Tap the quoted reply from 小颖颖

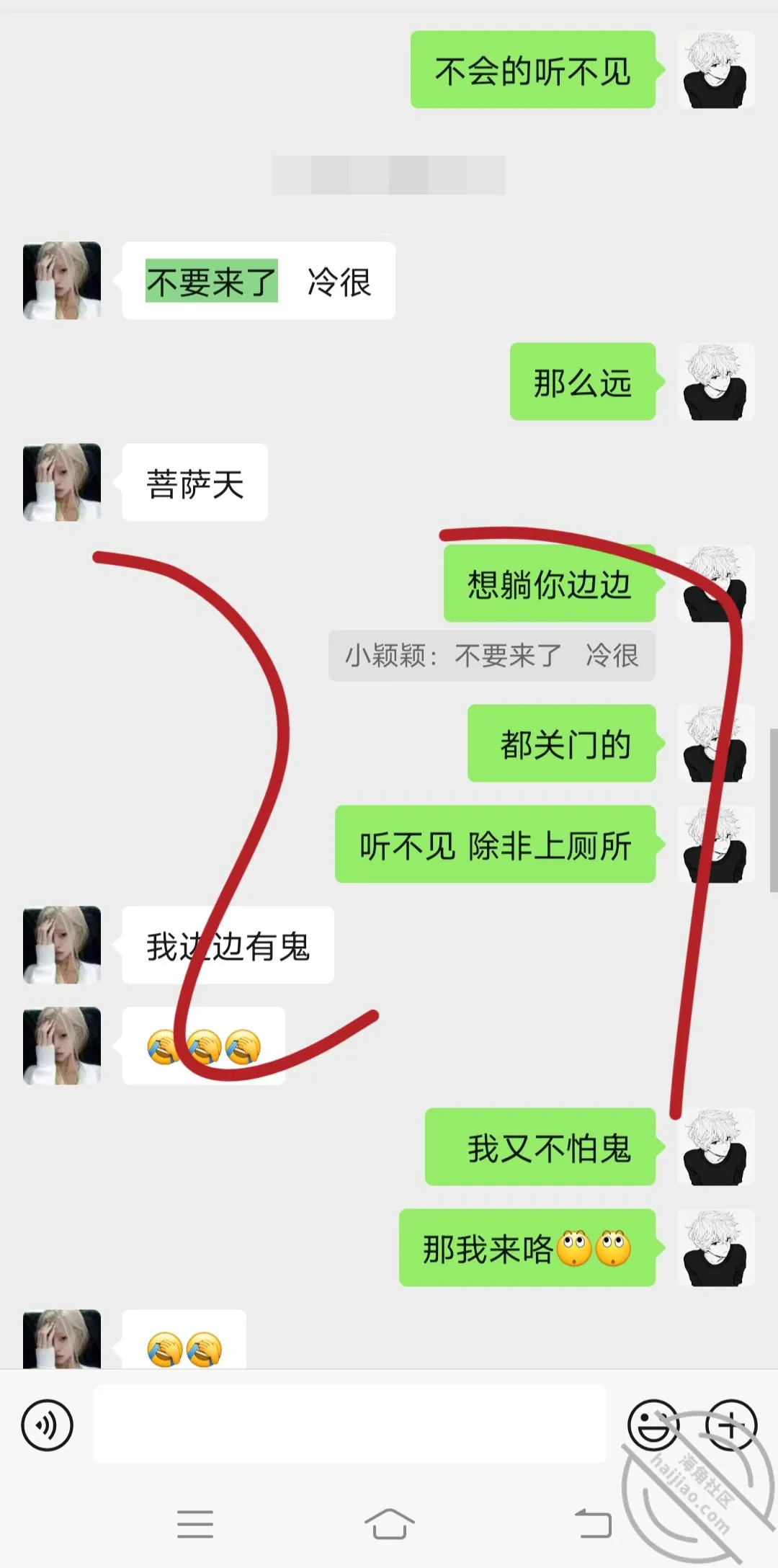pos(492,656)
